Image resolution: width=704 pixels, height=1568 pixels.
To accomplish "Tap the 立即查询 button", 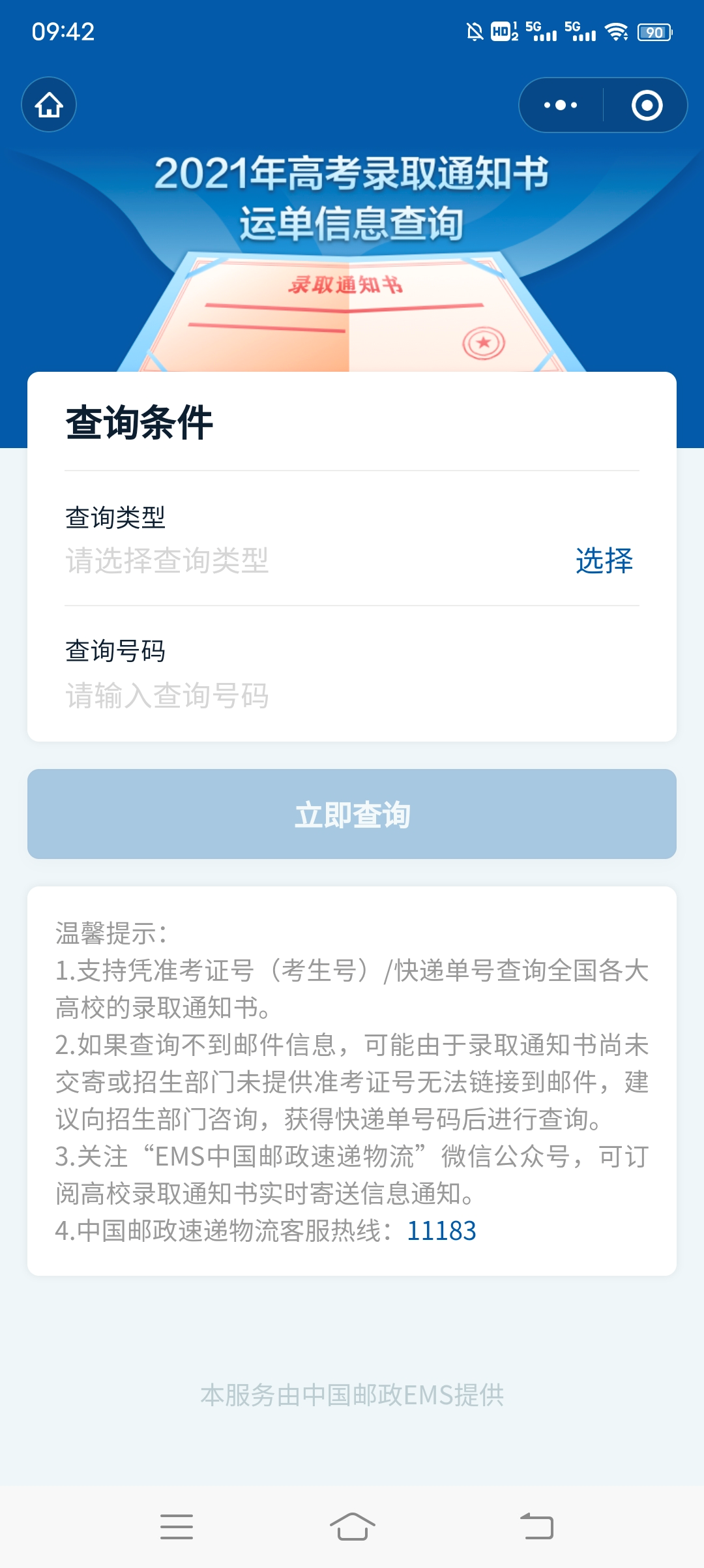I will click(352, 814).
